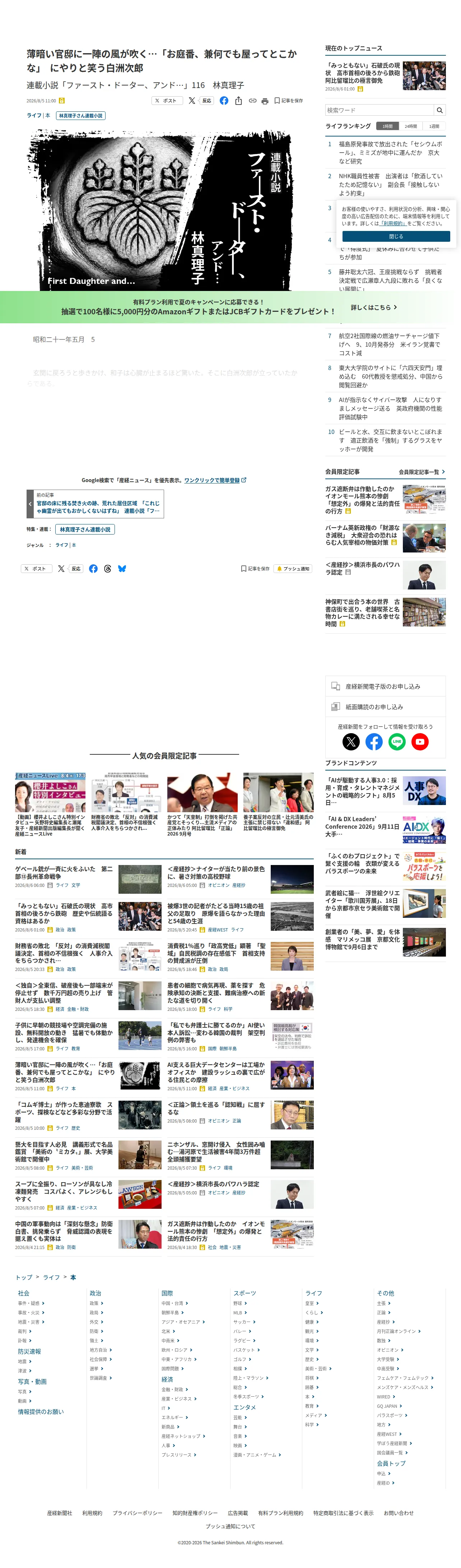
Task: Tap the magnifier search button
Action: 440,110
